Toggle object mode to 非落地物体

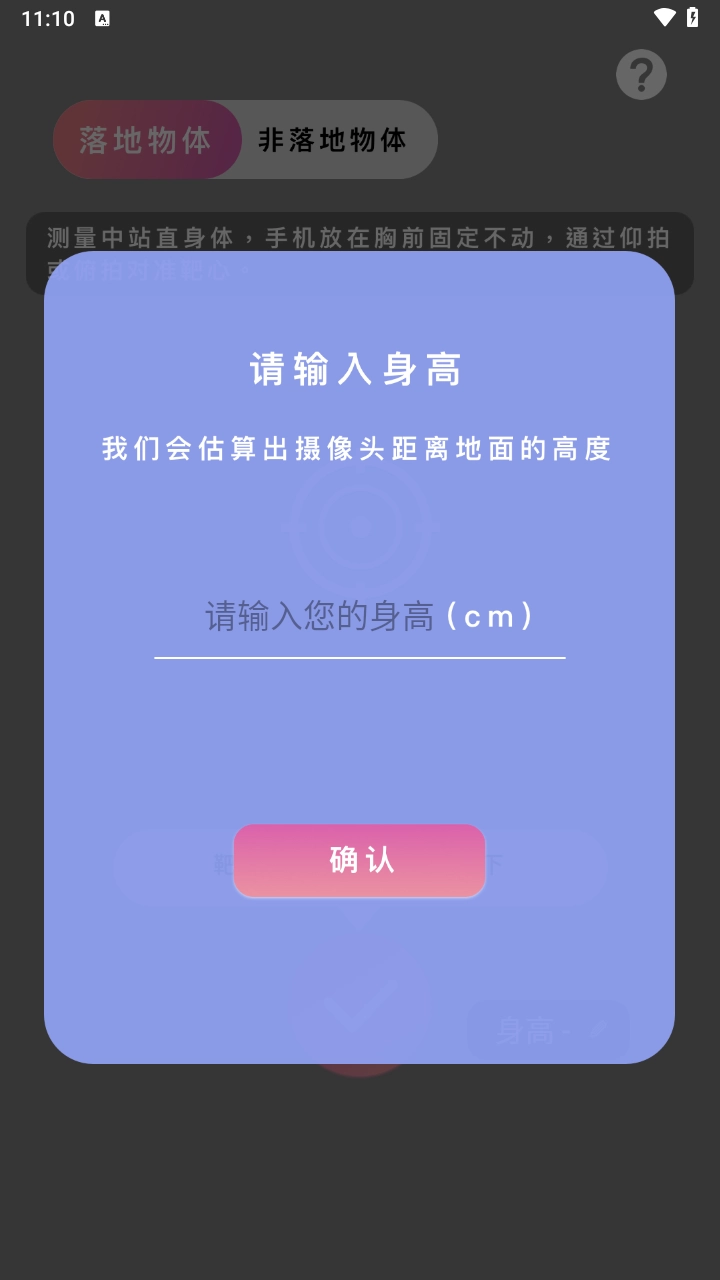point(332,140)
